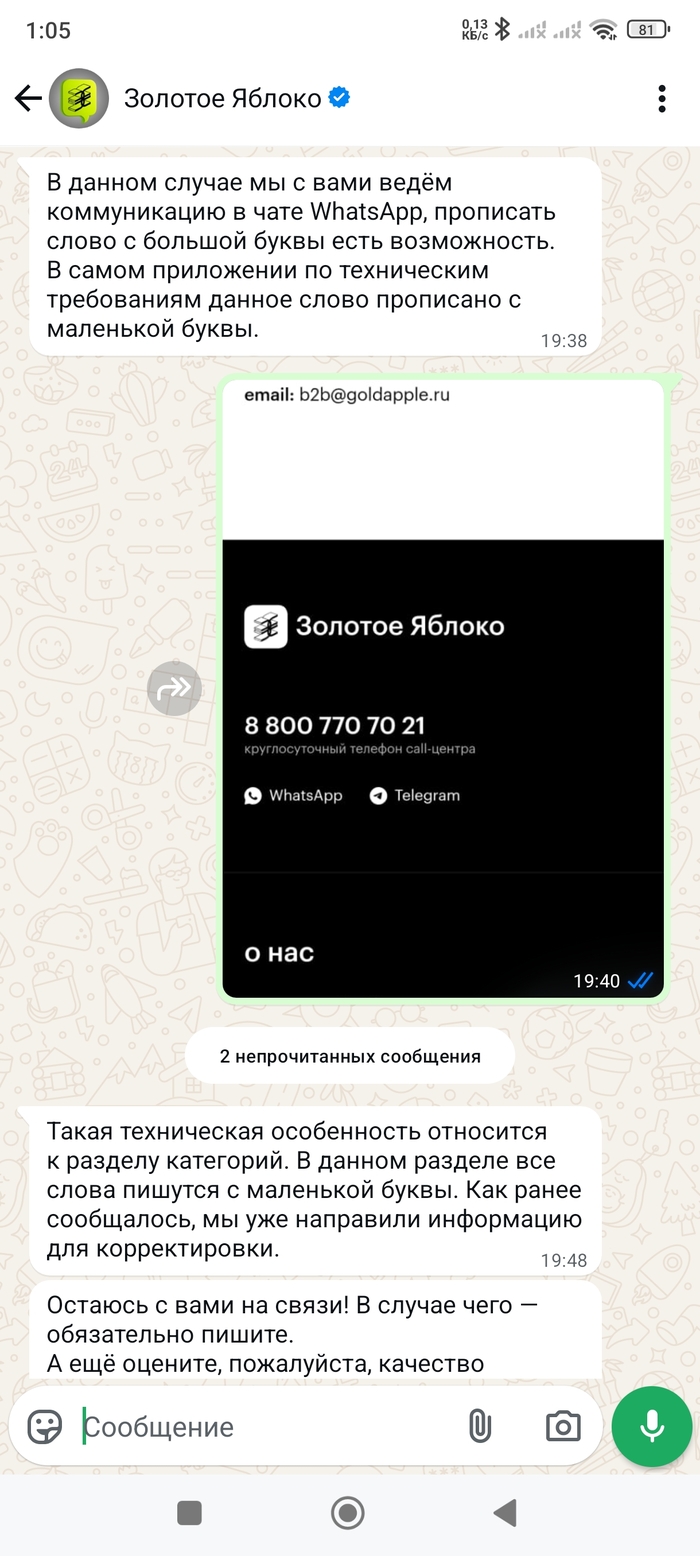Record a voice message
Viewport: 700px width, 1556px height.
point(652,1426)
